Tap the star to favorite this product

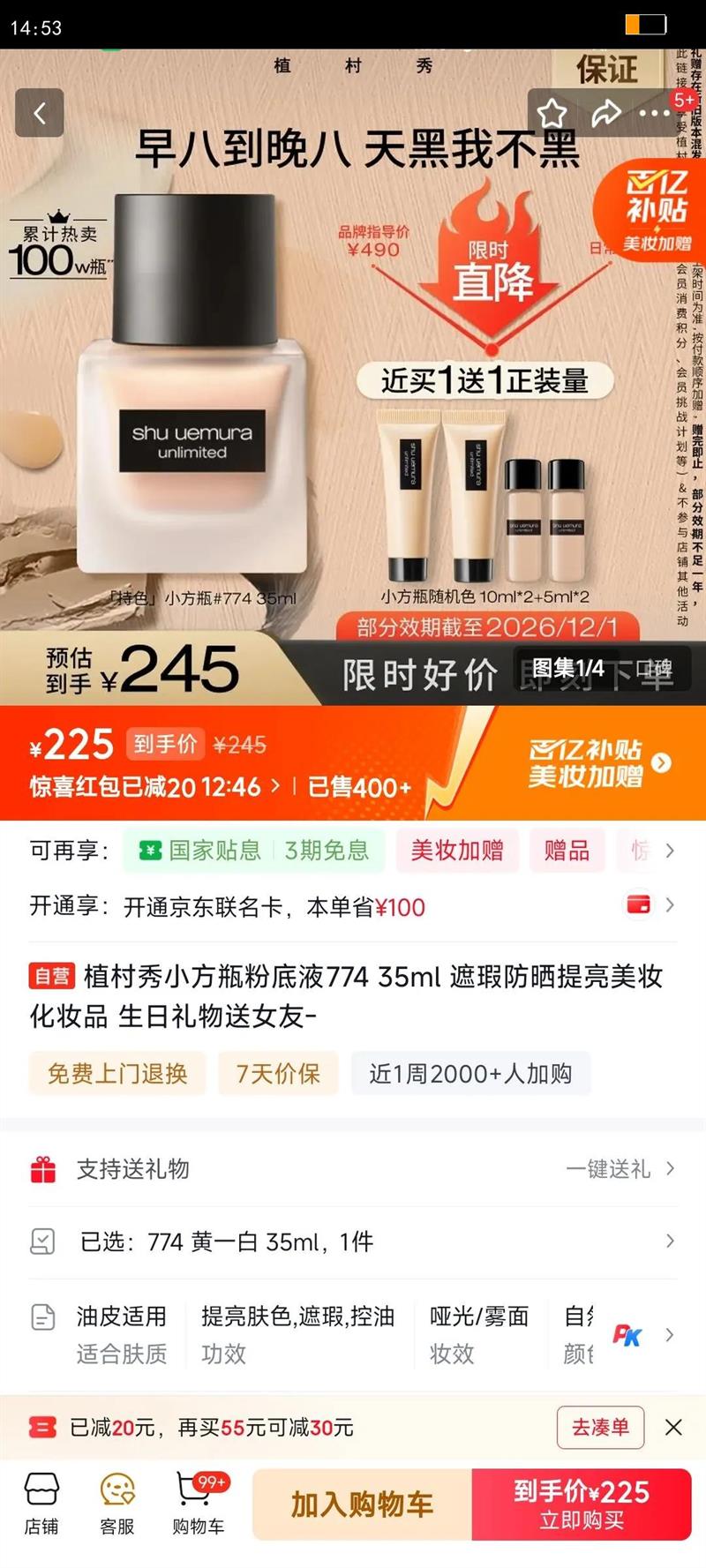pyautogui.click(x=552, y=114)
